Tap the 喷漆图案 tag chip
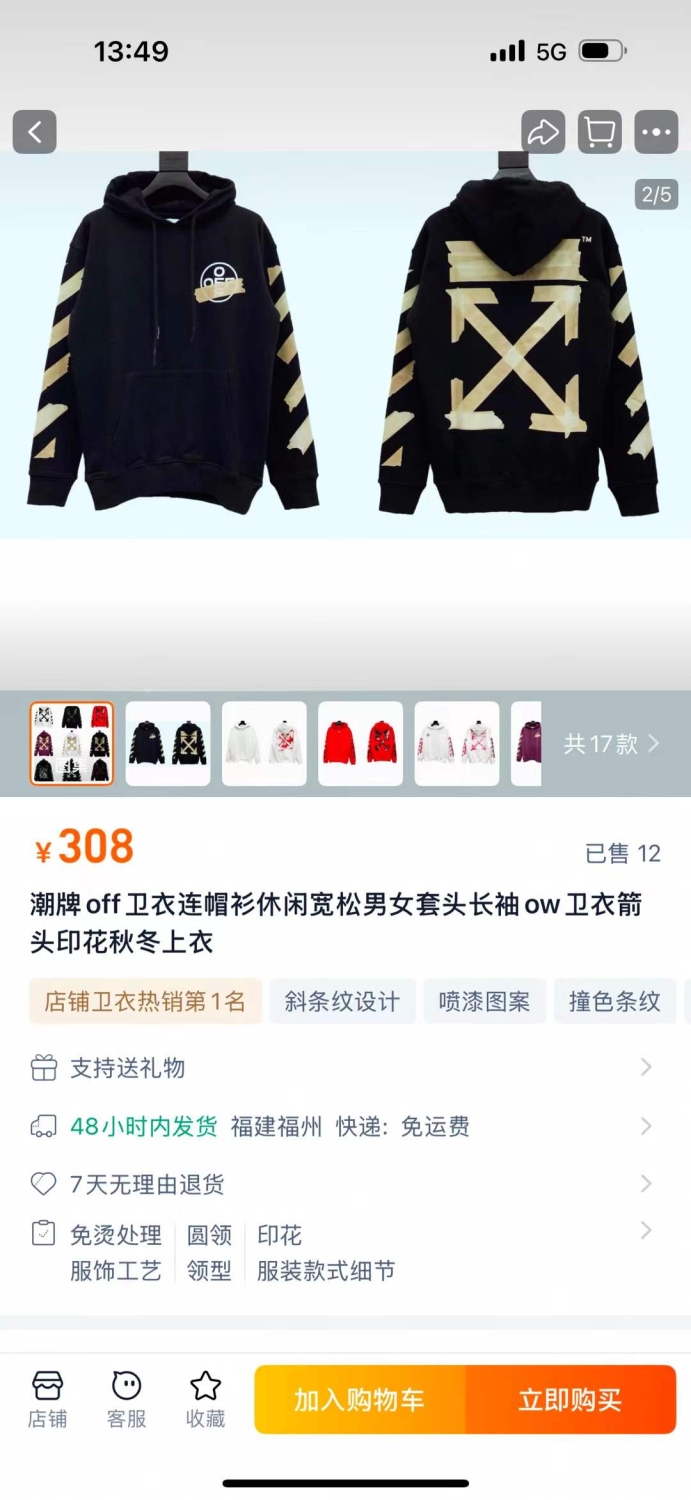 (x=484, y=1001)
